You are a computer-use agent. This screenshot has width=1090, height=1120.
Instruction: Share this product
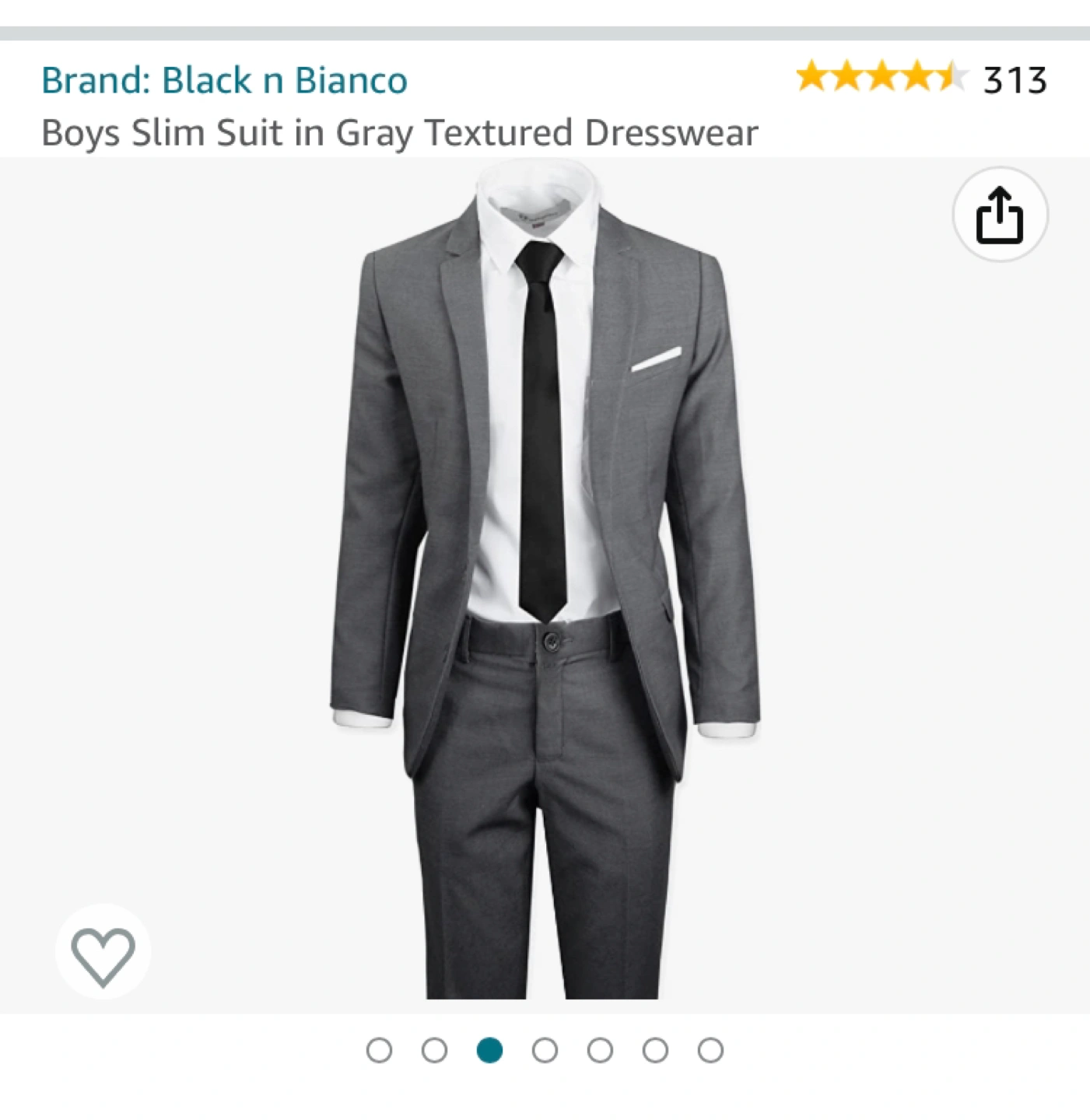(1000, 215)
